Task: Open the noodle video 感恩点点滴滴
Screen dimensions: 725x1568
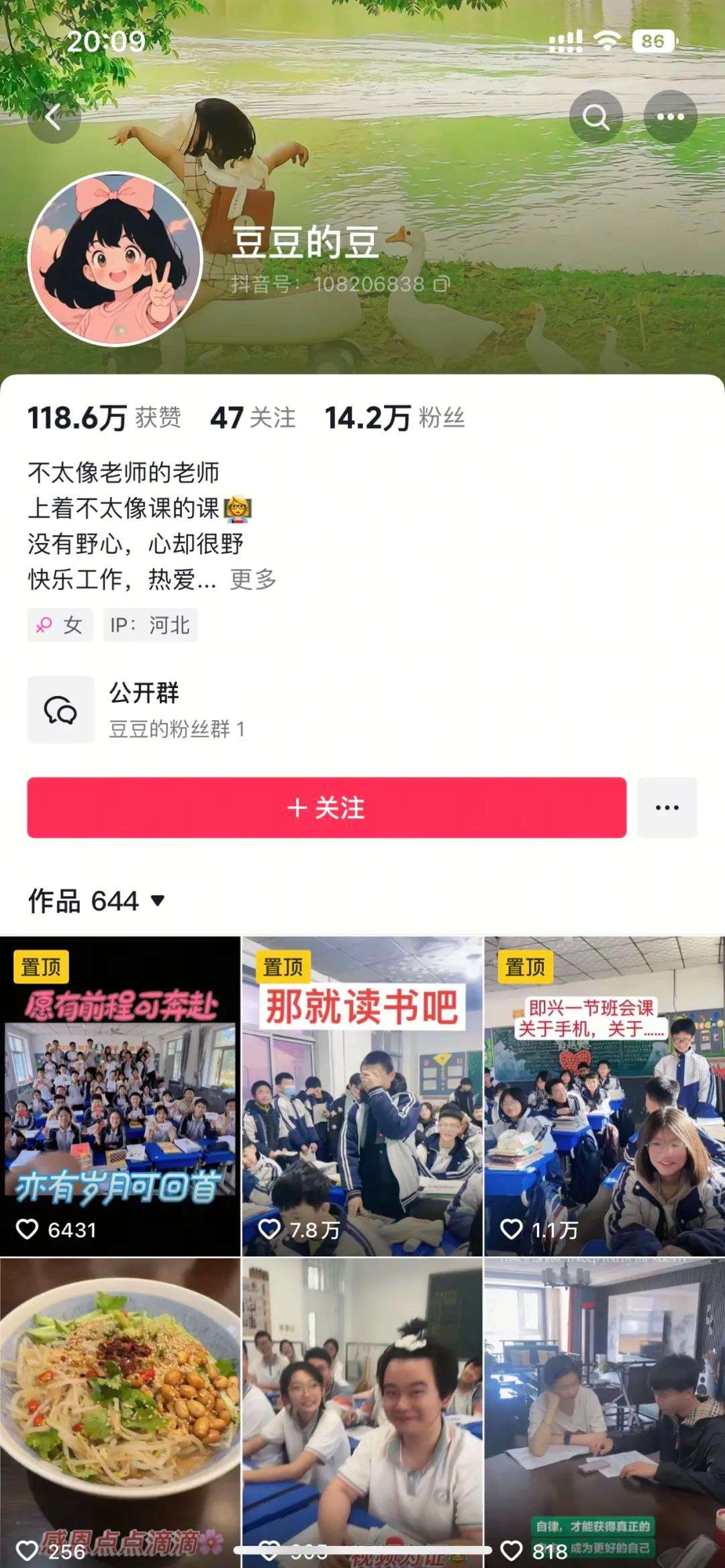Action: [120, 1410]
